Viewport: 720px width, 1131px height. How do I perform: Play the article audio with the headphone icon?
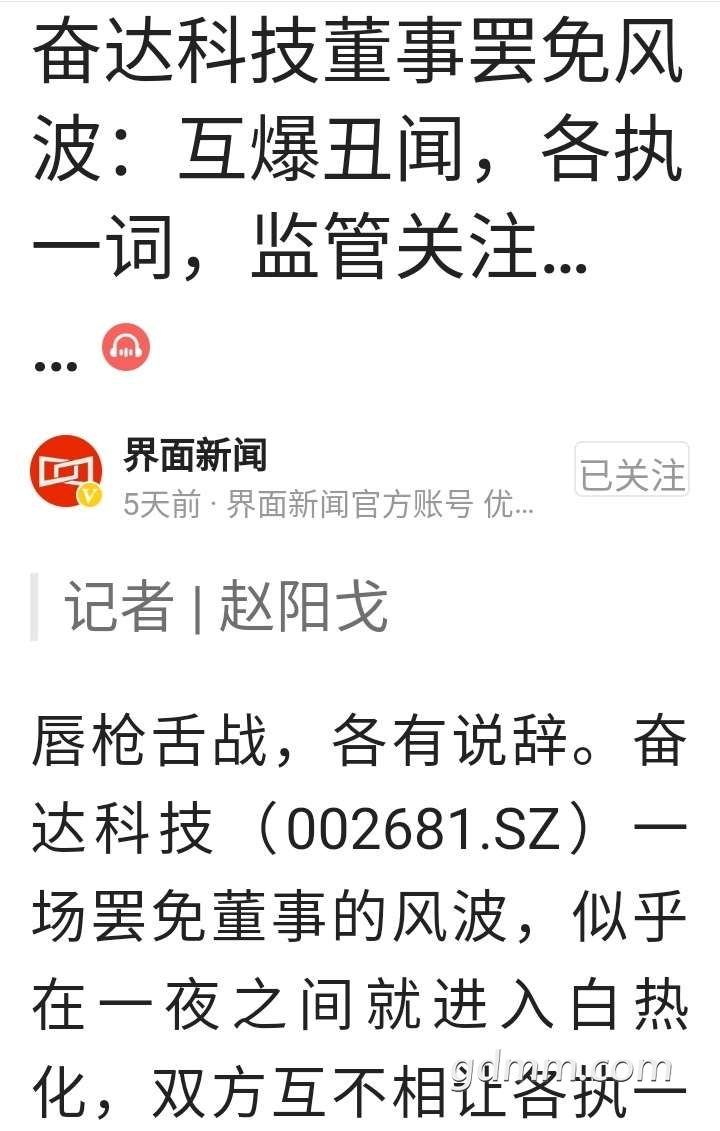pyautogui.click(x=126, y=347)
